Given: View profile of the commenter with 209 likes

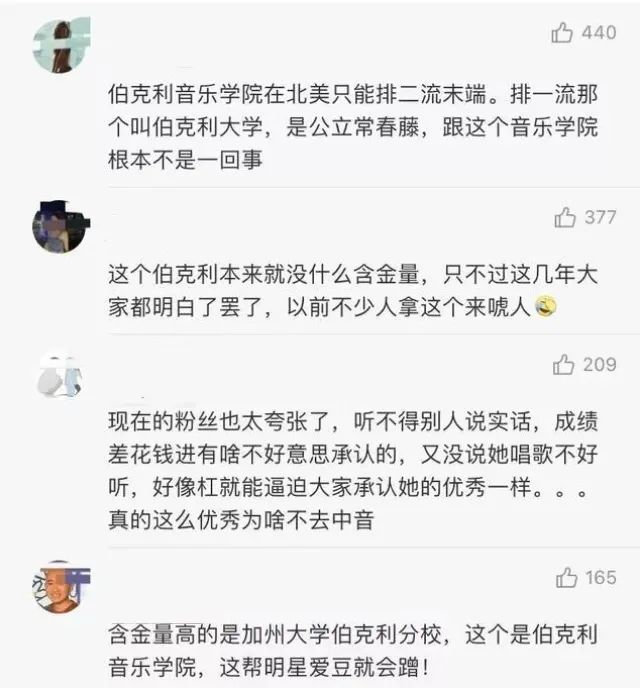Looking at the screenshot, I should click(60, 376).
